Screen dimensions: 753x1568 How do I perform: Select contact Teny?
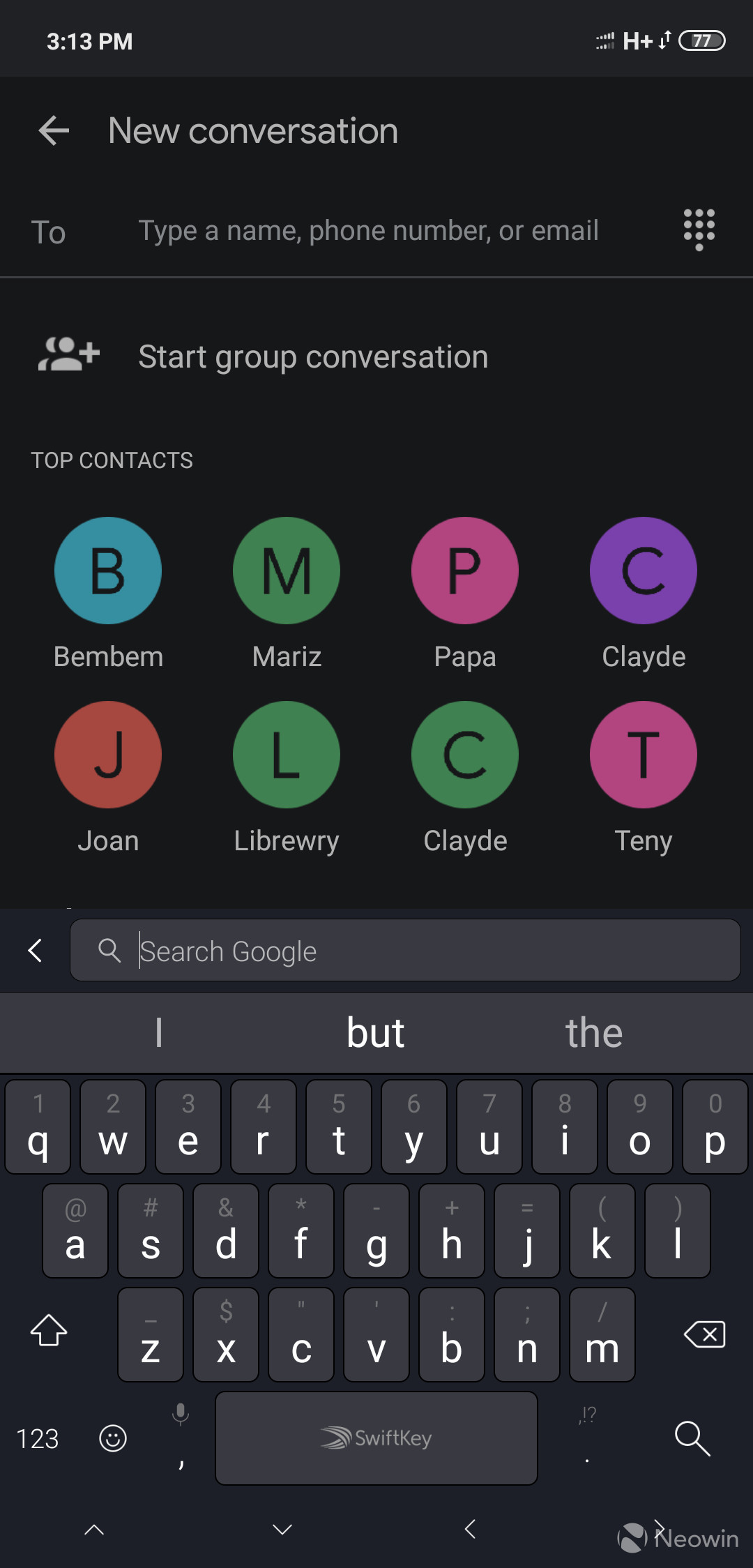pyautogui.click(x=644, y=755)
